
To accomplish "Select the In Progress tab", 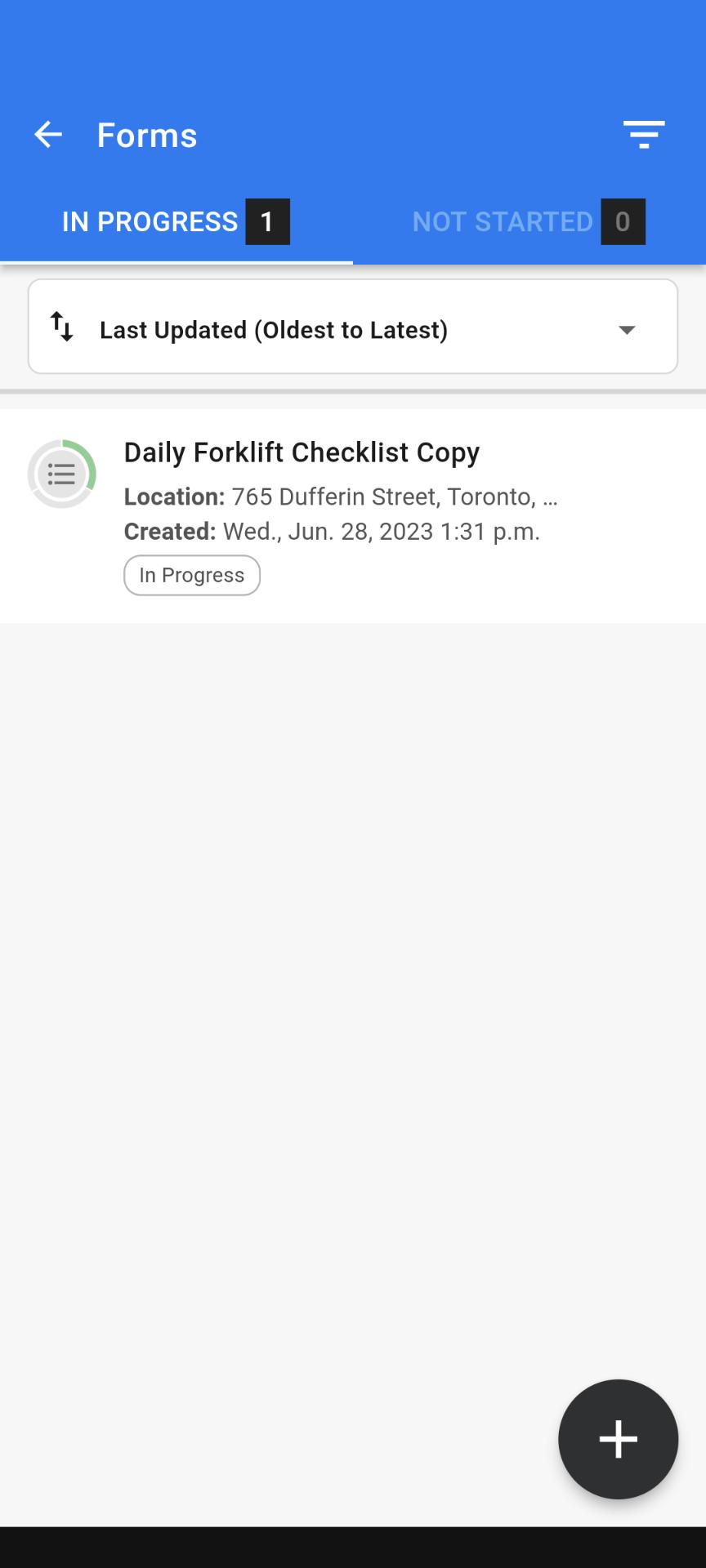I will point(176,221).
